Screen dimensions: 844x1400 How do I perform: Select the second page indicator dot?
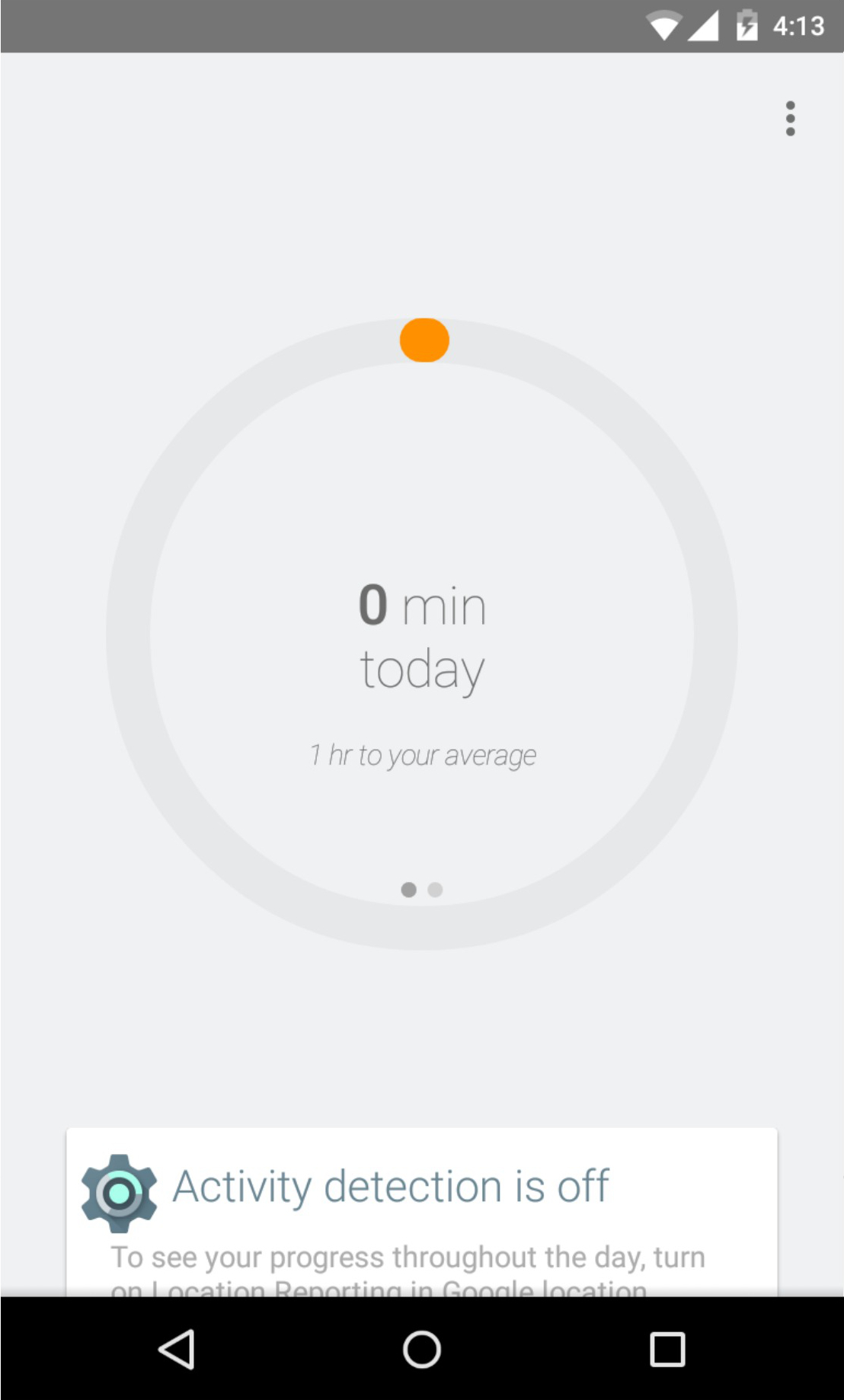click(435, 890)
